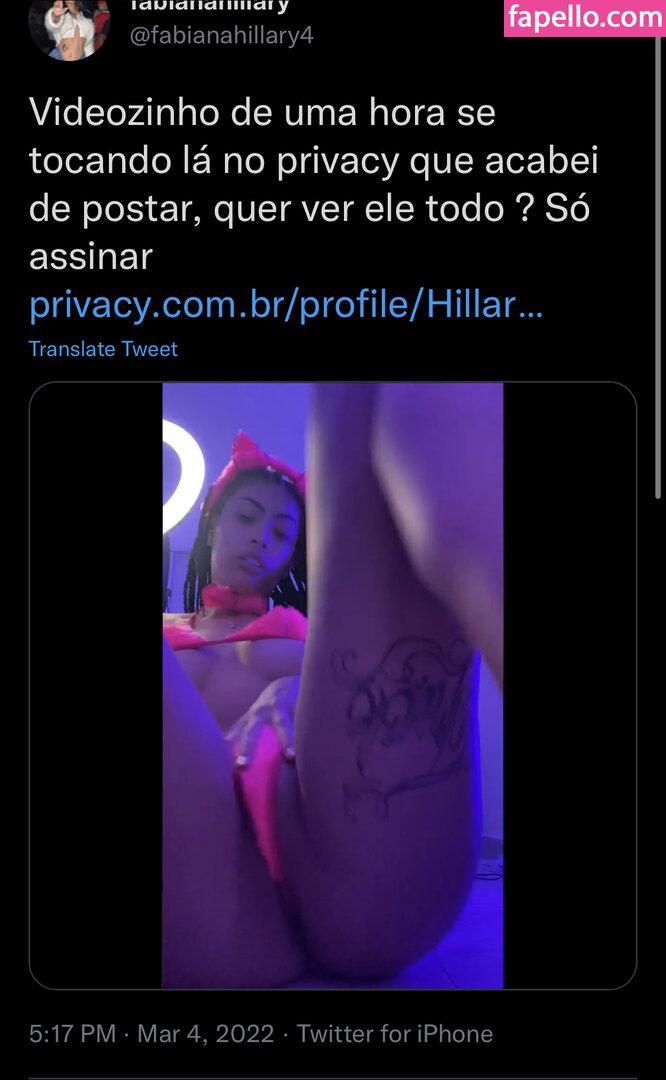
Task: Open the @fabianahillary4 profile handle
Action: click(x=222, y=35)
